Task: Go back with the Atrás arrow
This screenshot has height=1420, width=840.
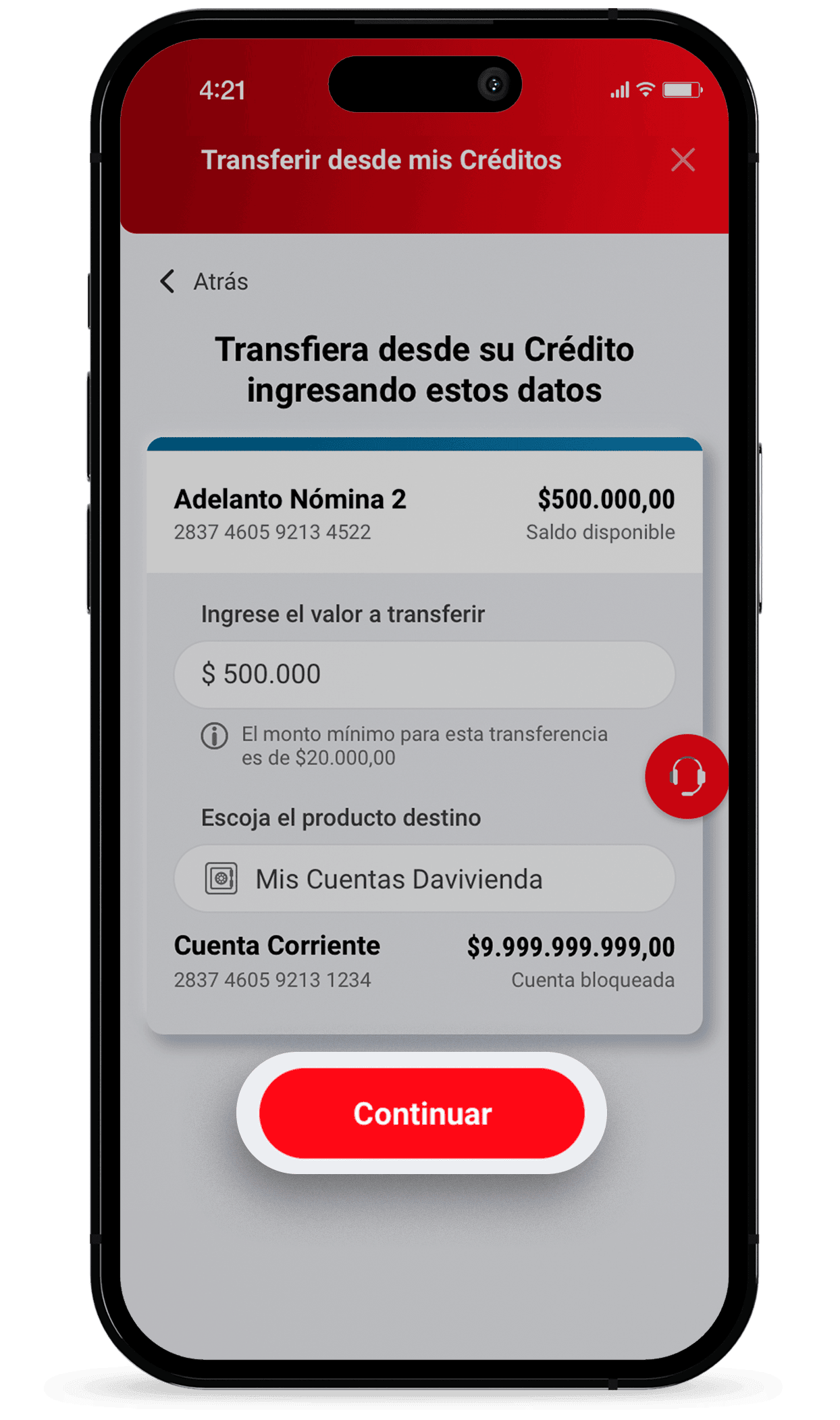Action: click(x=169, y=281)
